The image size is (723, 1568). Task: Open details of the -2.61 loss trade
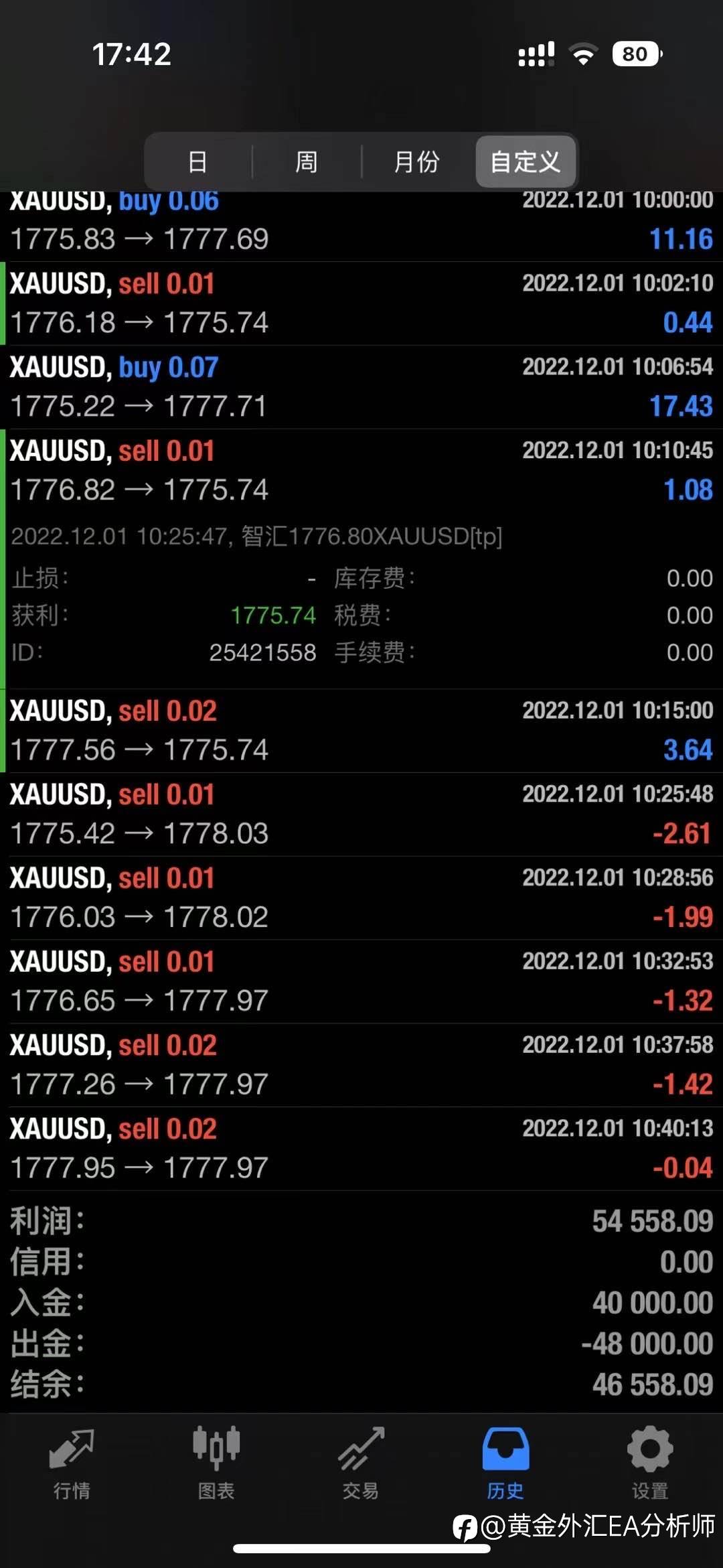coord(361,814)
